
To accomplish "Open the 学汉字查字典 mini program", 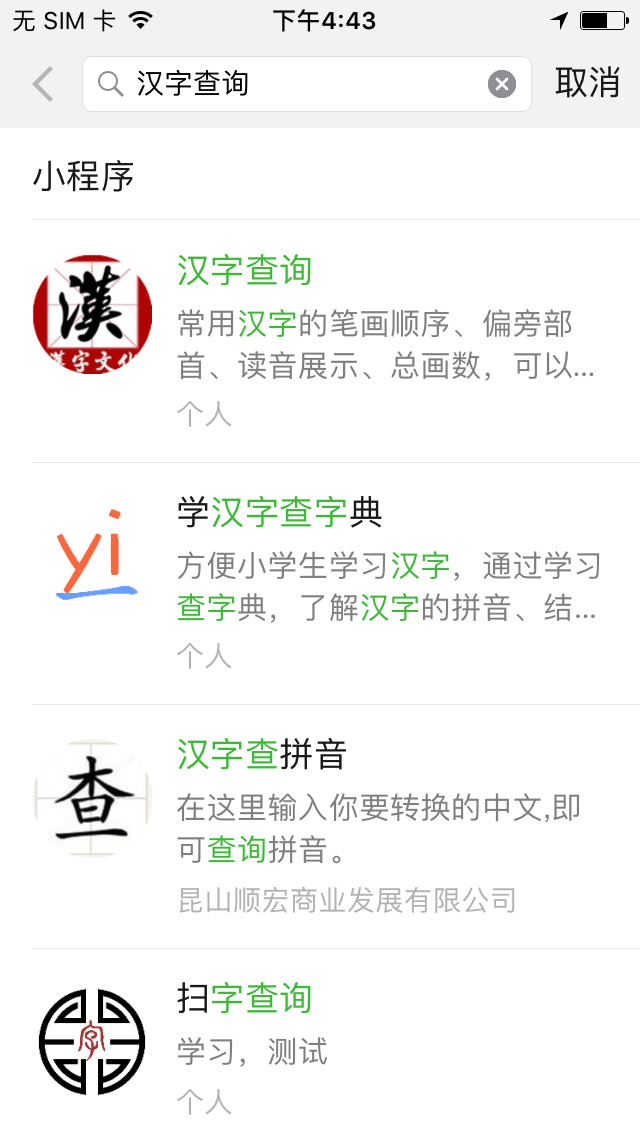I will pyautogui.click(x=336, y=583).
